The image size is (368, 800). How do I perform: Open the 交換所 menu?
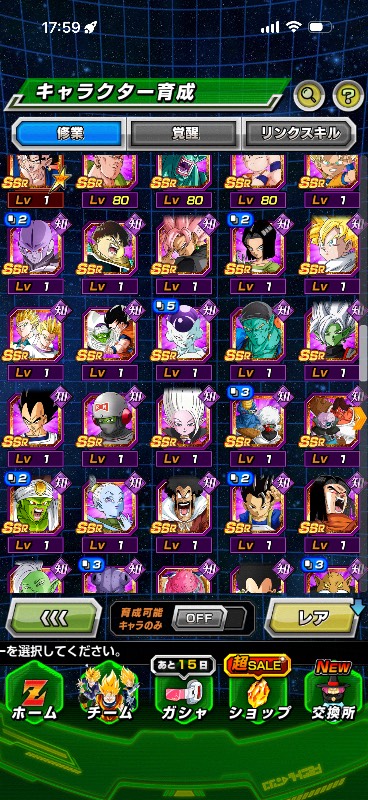pos(334,692)
